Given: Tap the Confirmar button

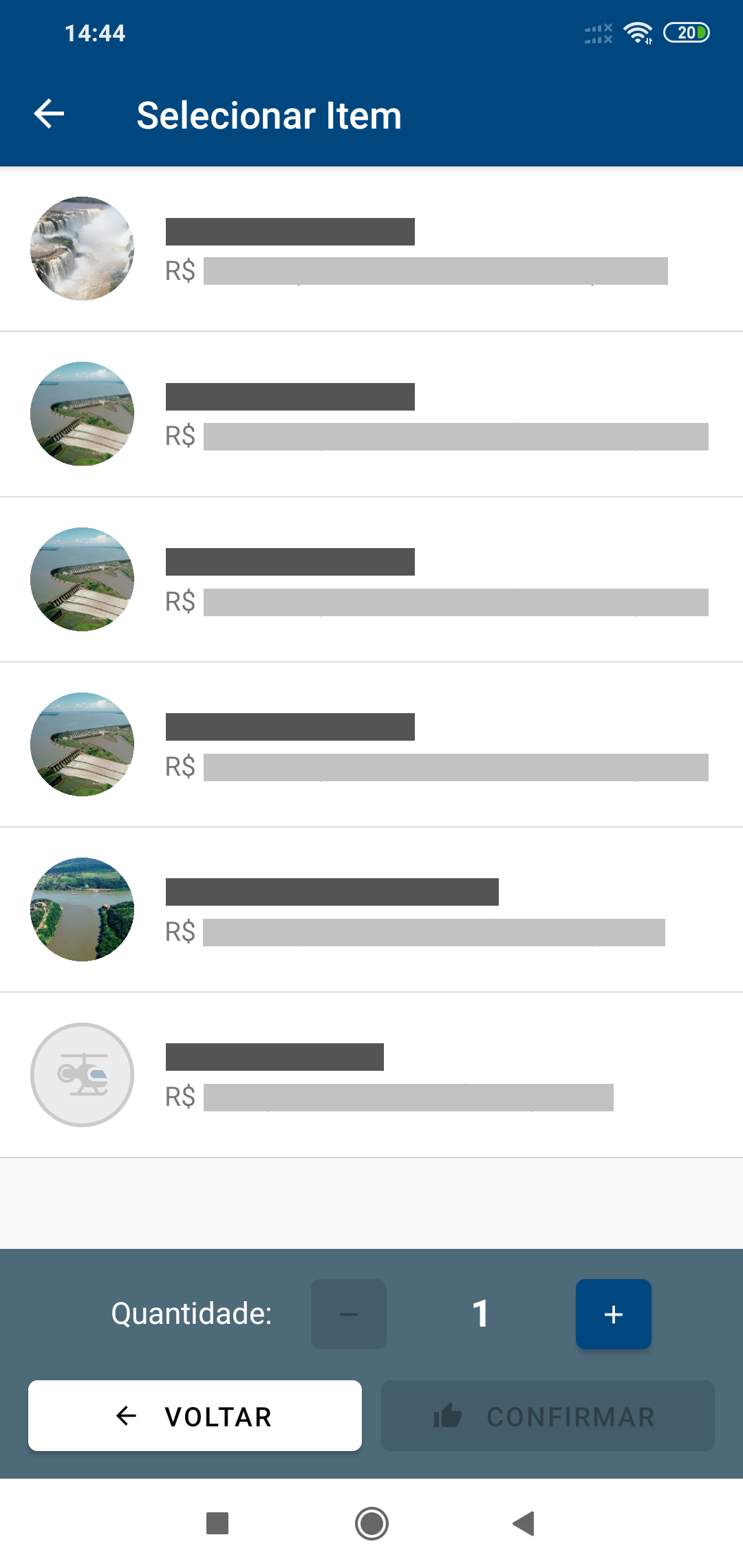Looking at the screenshot, I should pos(548,1416).
